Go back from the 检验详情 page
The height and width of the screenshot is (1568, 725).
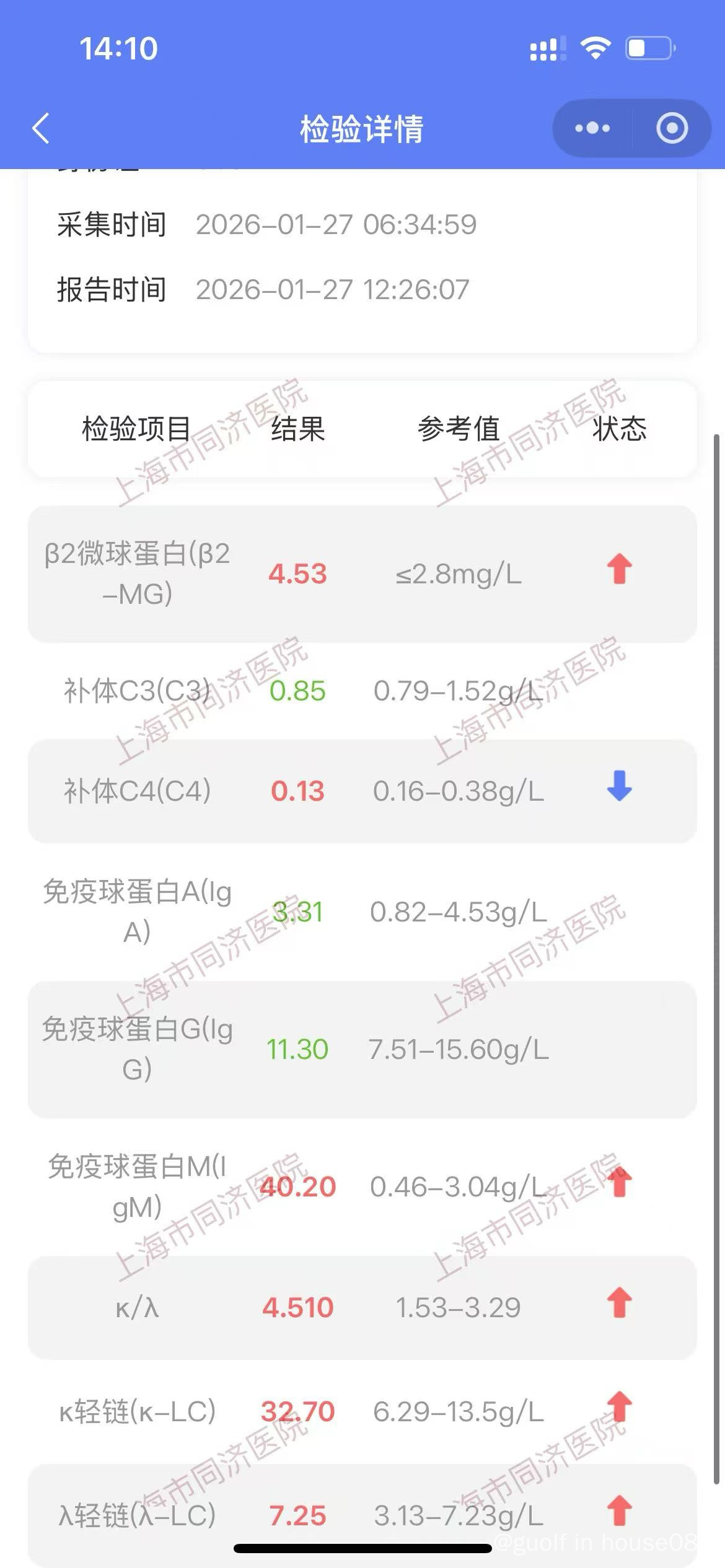(x=41, y=129)
